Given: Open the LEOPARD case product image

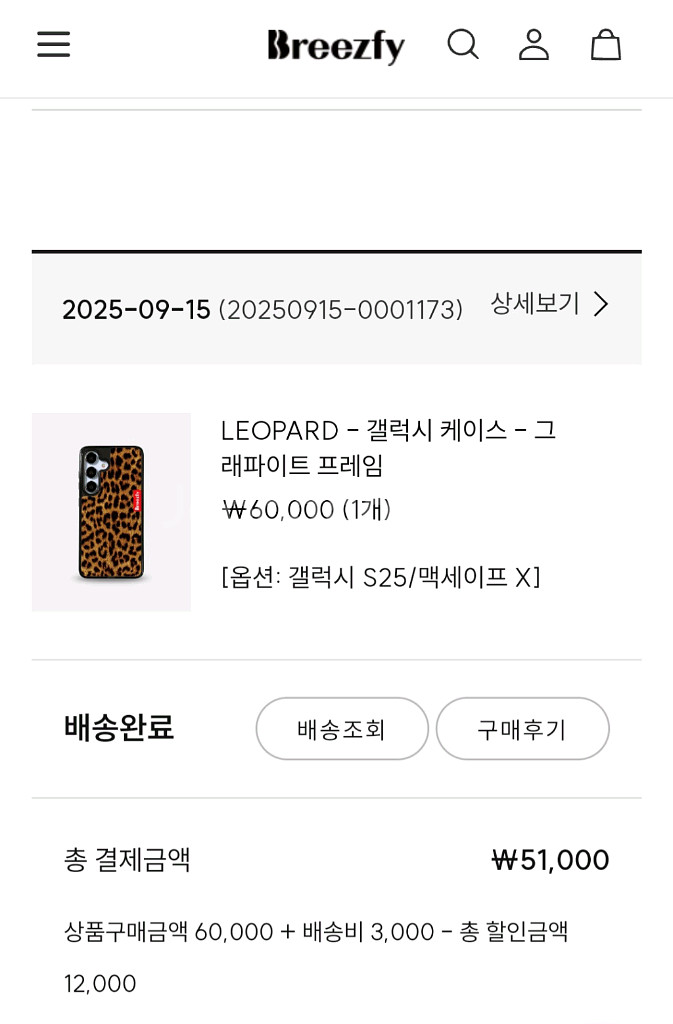Looking at the screenshot, I should 112,512.
